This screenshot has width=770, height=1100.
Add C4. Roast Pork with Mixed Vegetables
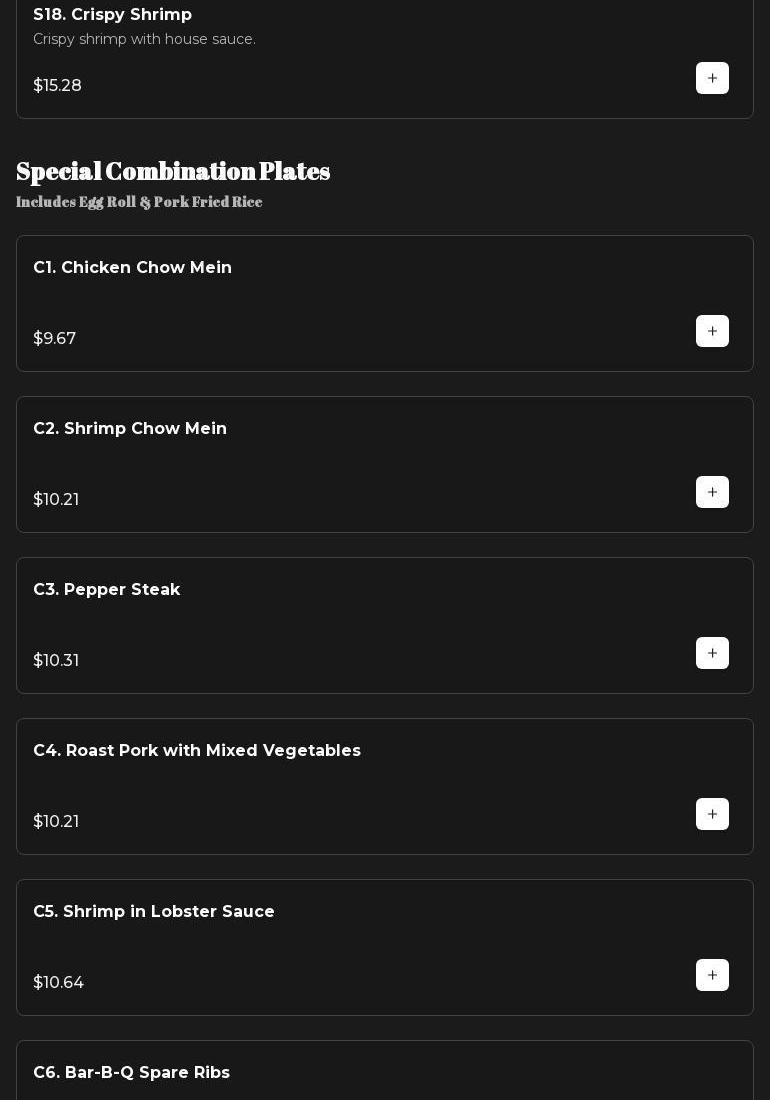tap(712, 814)
